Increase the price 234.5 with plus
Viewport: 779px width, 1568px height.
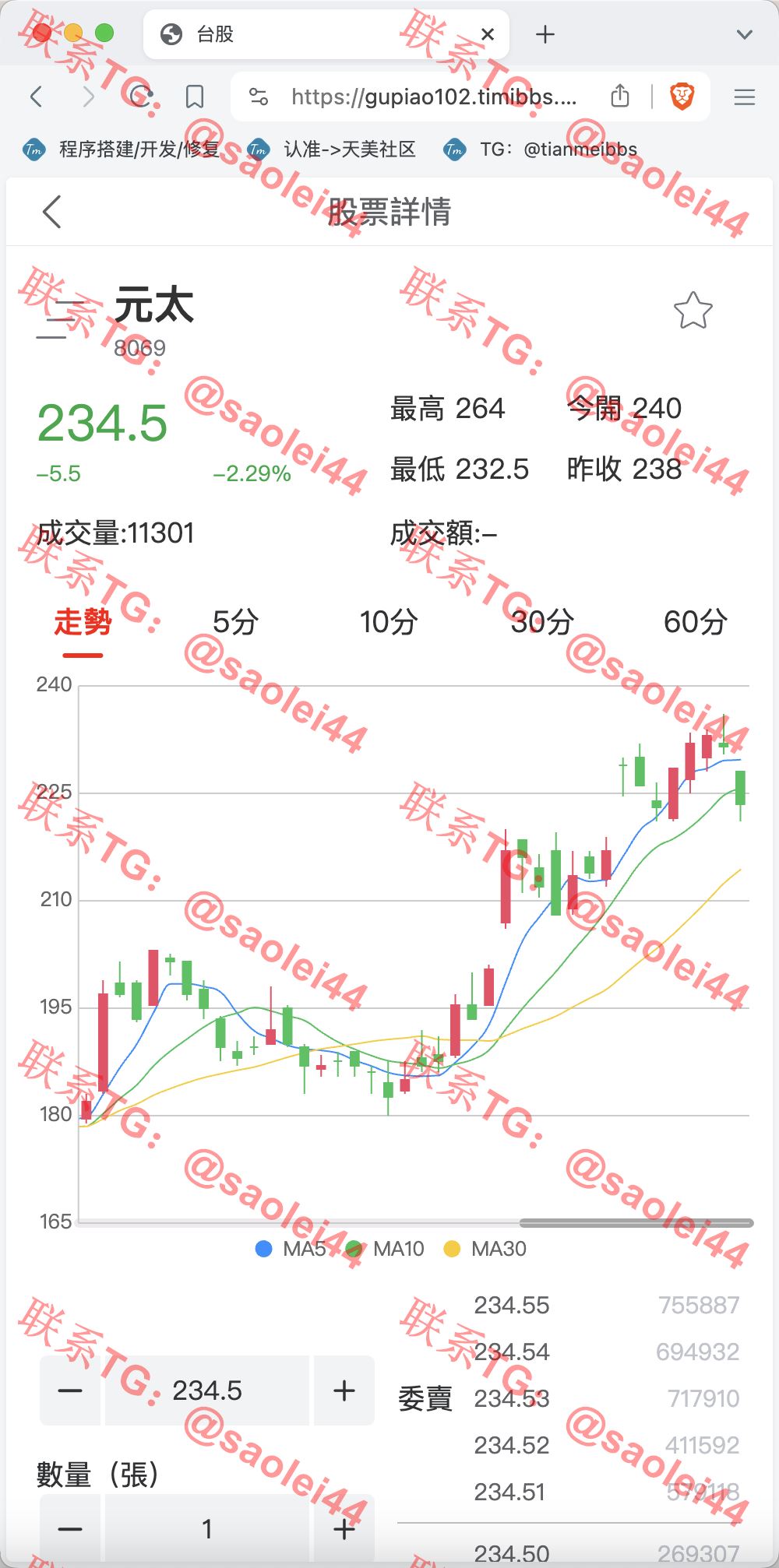[344, 1390]
